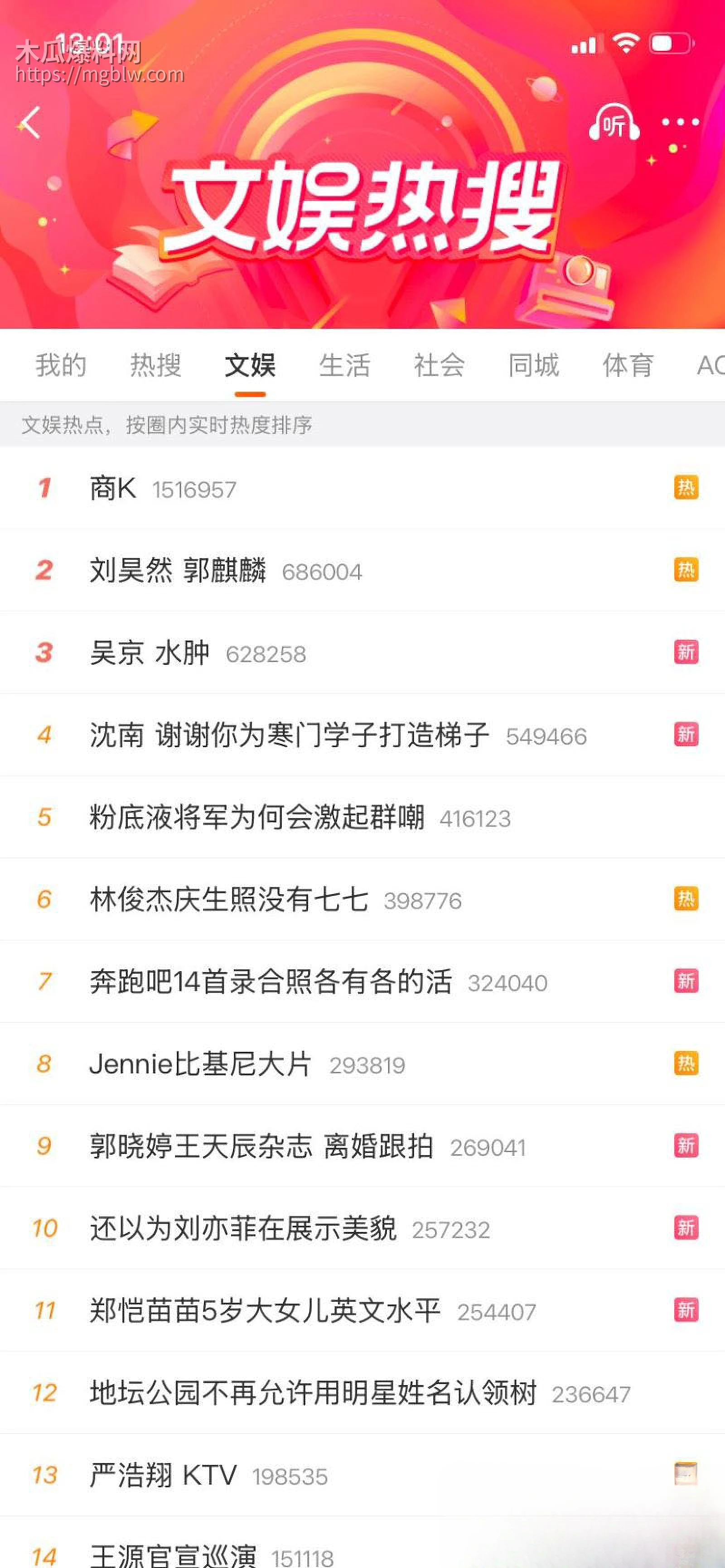Click the 热 hot badge beside 商K
Viewport: 725px width, 1568px height.
(x=686, y=487)
